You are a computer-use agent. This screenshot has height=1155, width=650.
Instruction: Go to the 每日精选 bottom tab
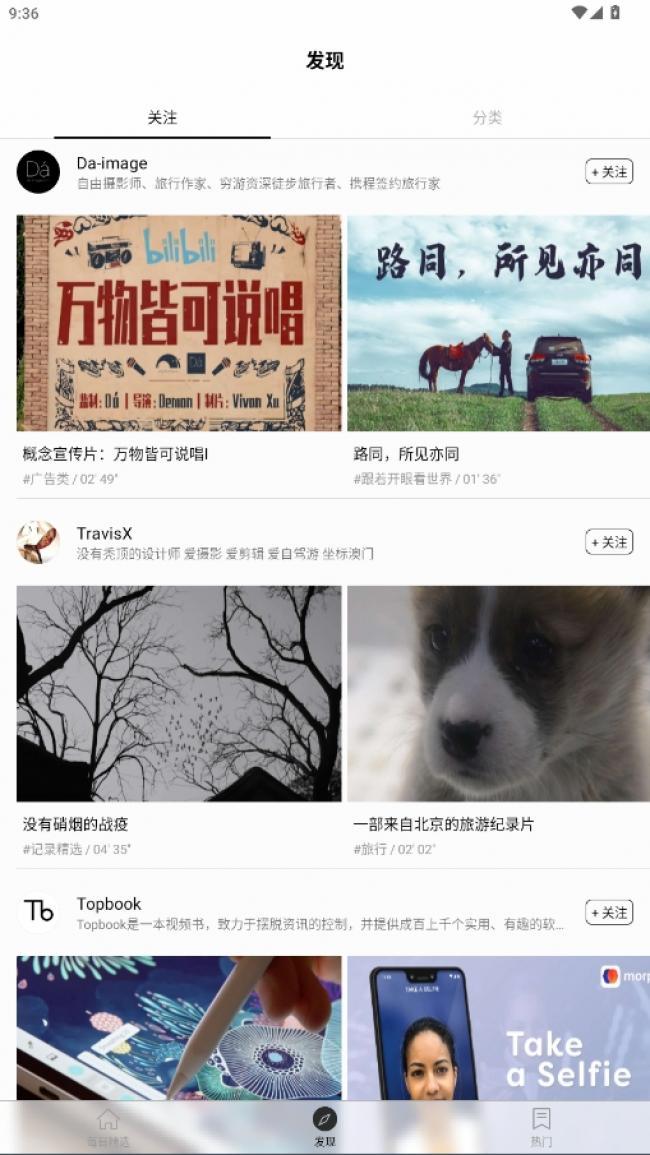pyautogui.click(x=108, y=1127)
